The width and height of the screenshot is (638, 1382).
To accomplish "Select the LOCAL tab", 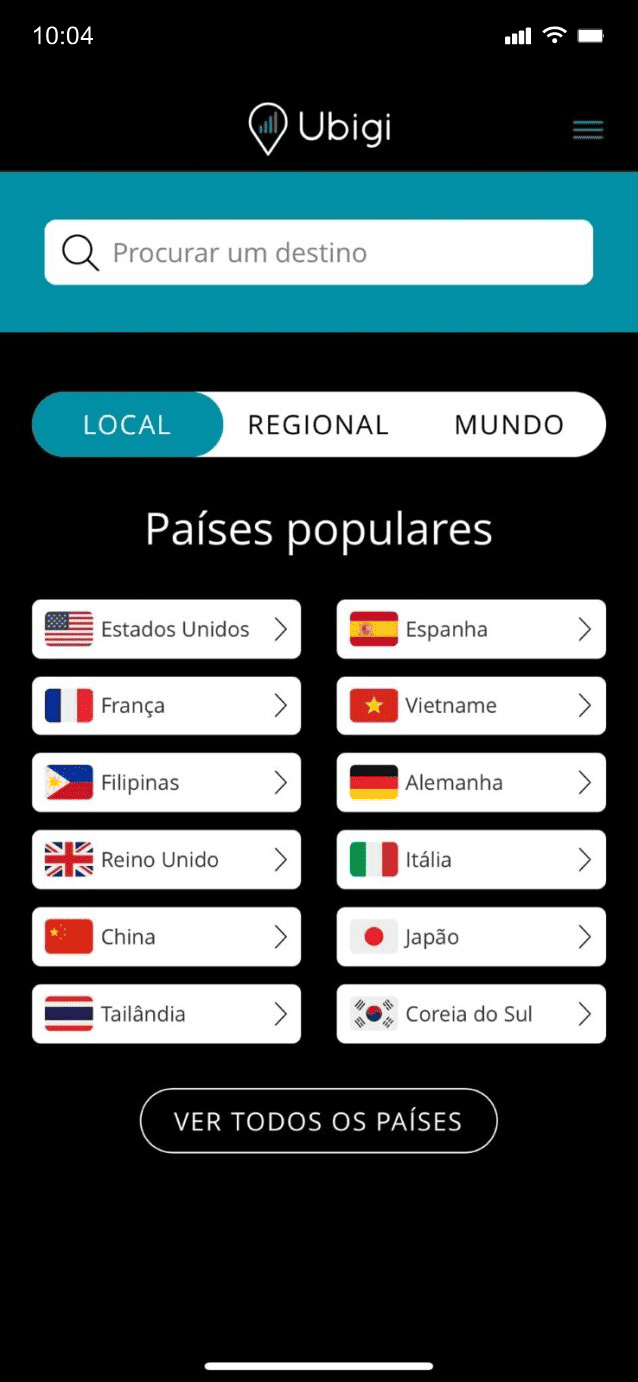I will pyautogui.click(x=127, y=425).
